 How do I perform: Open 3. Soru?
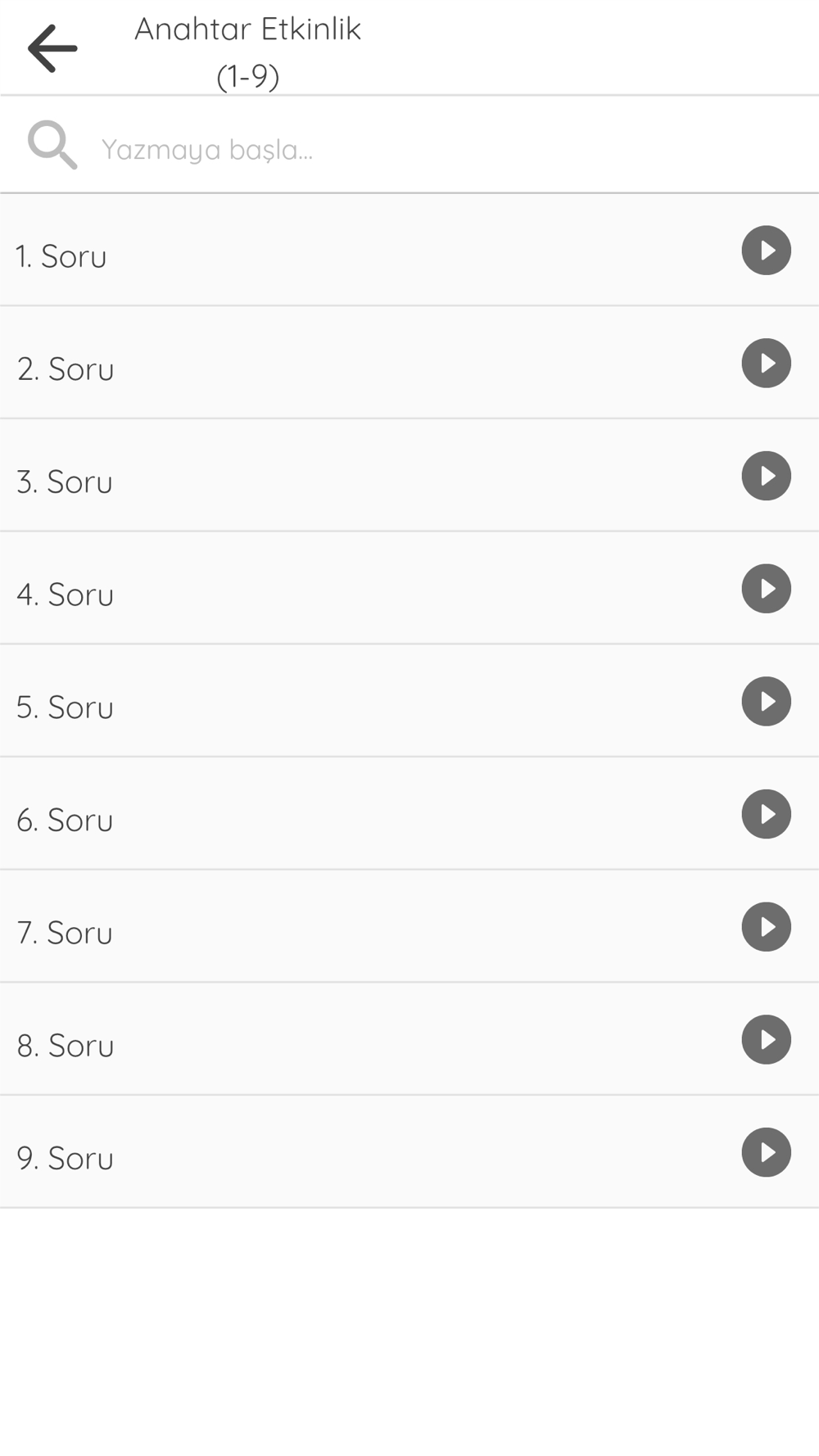click(409, 476)
